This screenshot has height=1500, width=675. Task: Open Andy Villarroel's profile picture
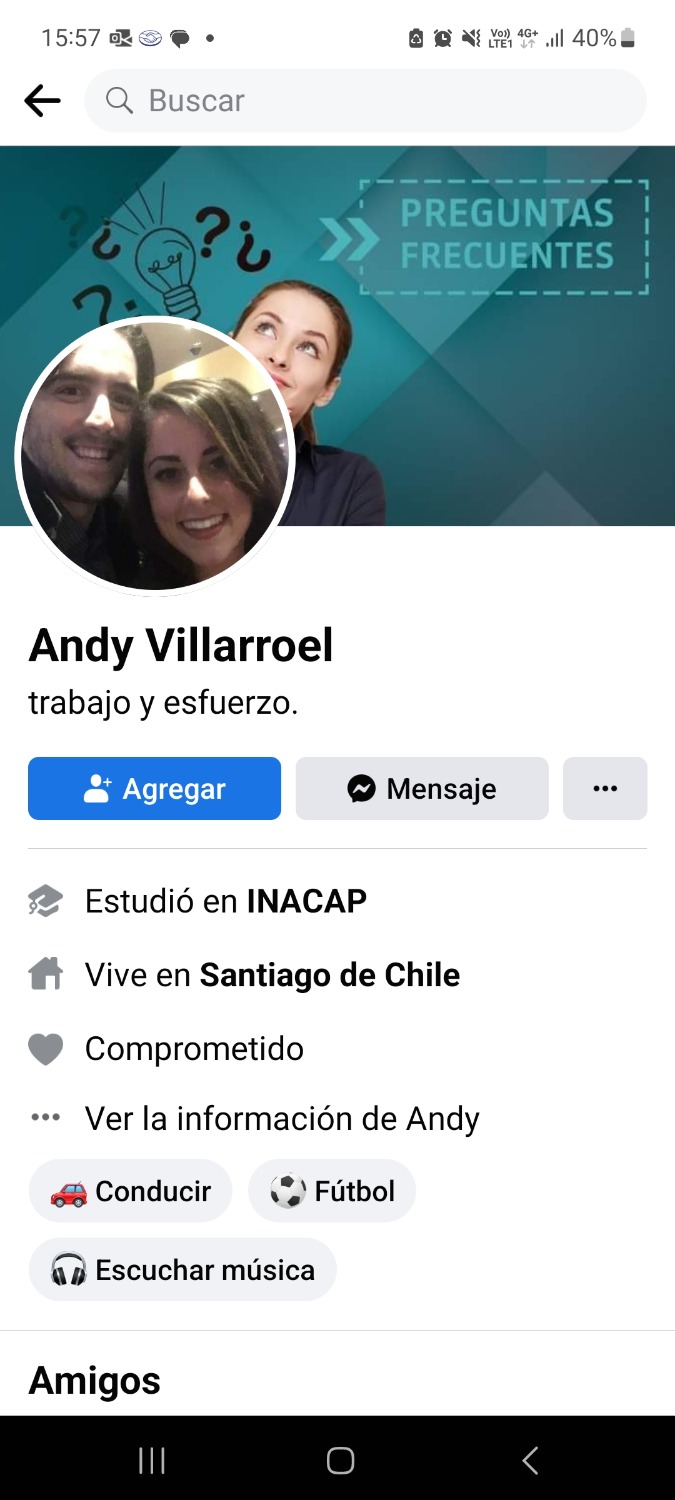[x=155, y=456]
